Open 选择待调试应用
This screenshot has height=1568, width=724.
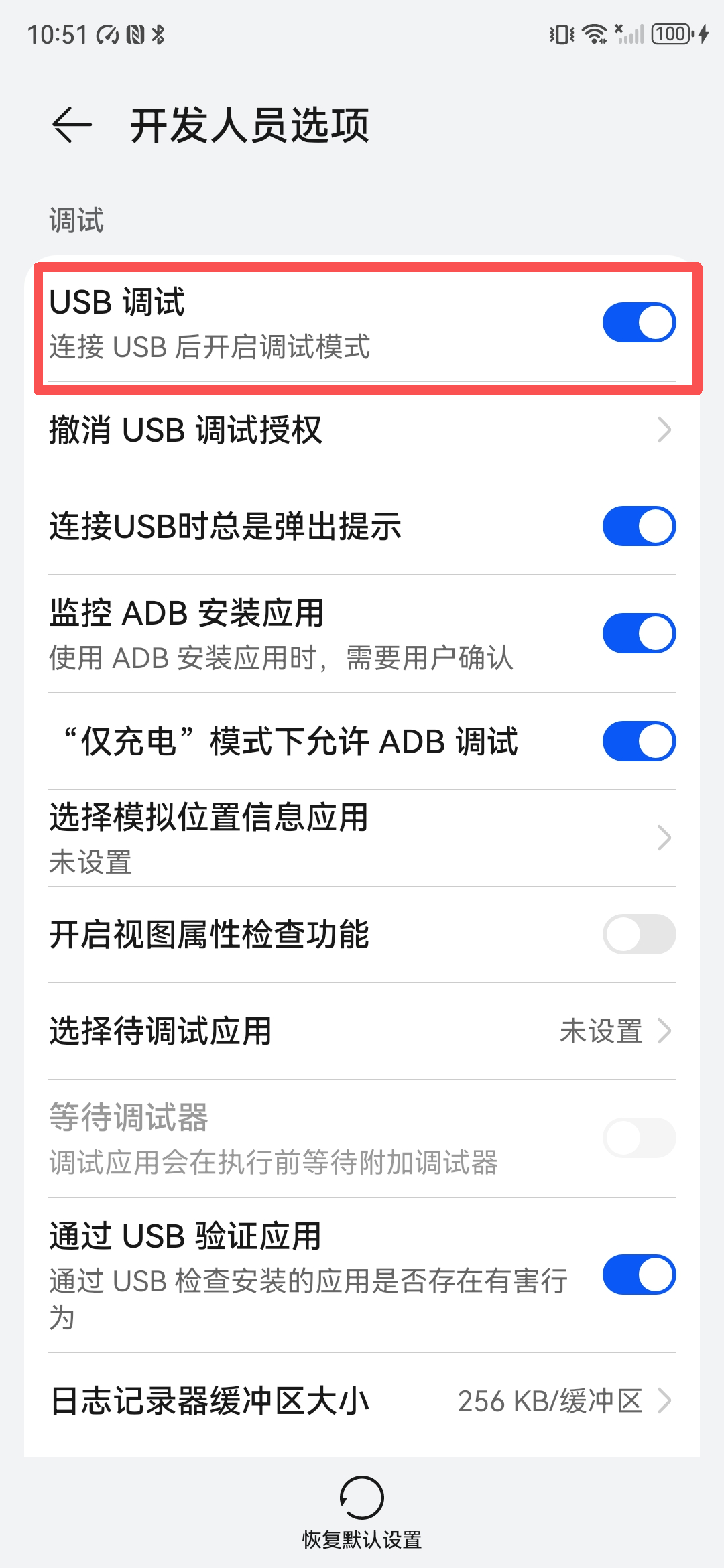(x=362, y=1031)
